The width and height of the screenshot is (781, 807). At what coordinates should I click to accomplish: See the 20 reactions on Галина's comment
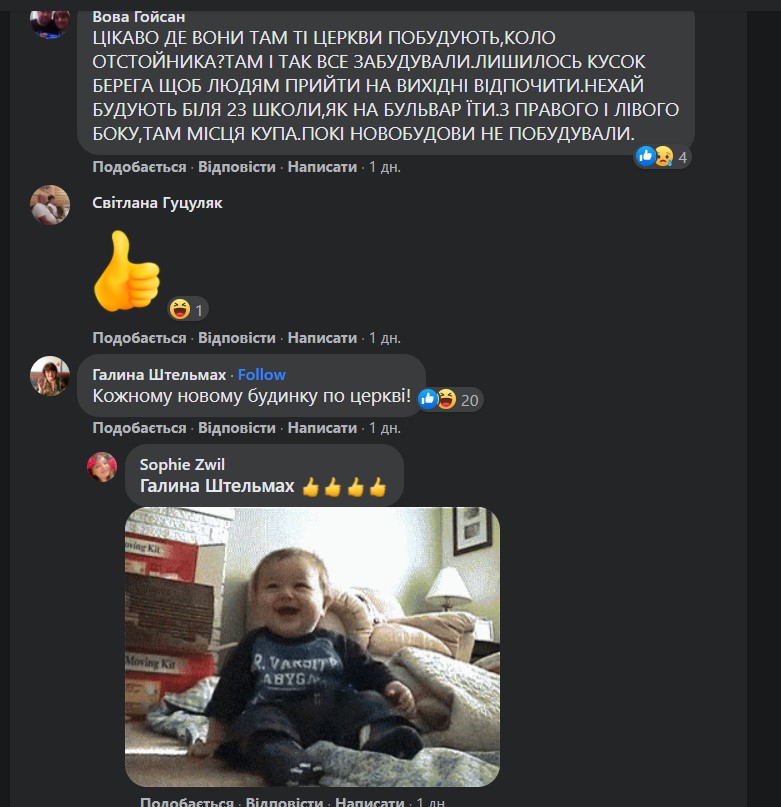(x=451, y=399)
